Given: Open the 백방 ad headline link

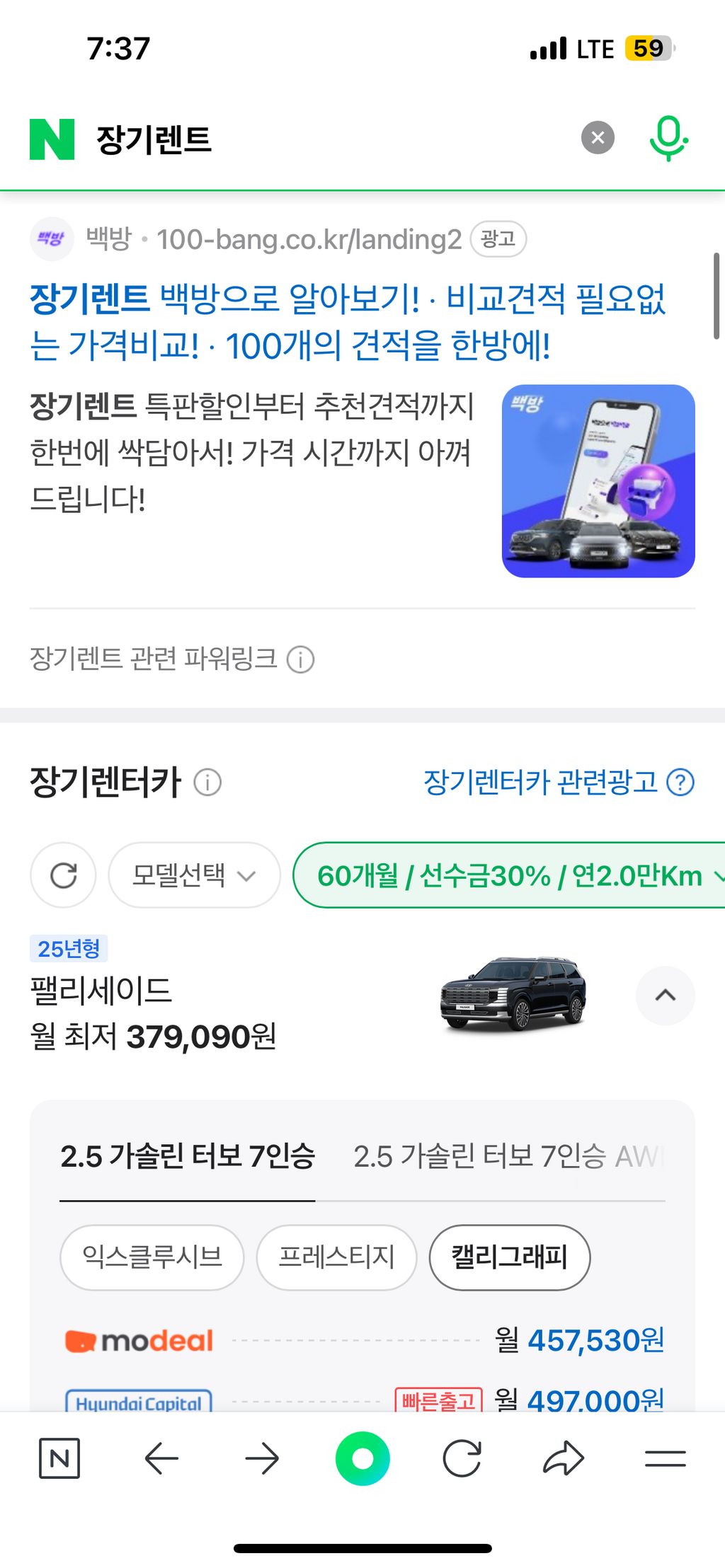Looking at the screenshot, I should pyautogui.click(x=348, y=322).
